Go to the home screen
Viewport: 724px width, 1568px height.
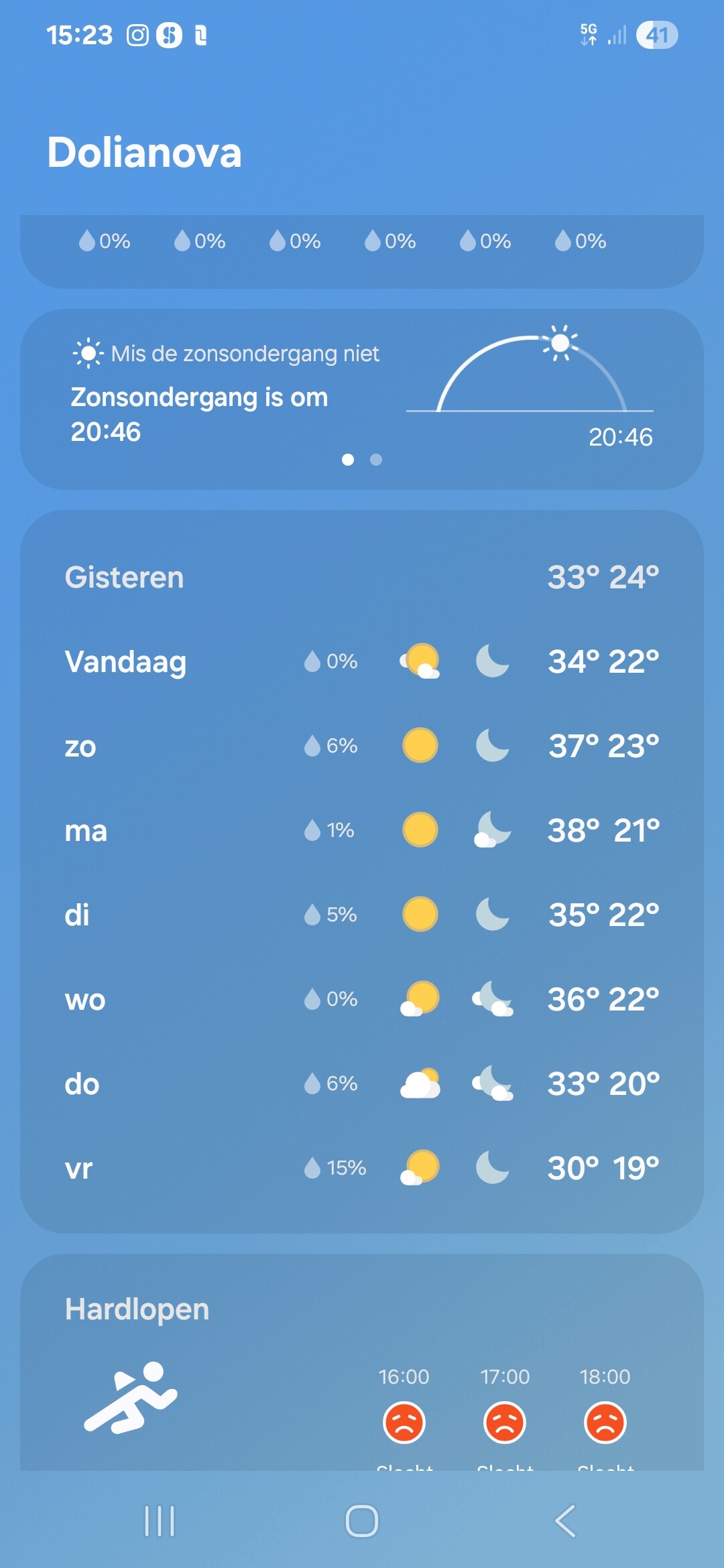tap(362, 1520)
